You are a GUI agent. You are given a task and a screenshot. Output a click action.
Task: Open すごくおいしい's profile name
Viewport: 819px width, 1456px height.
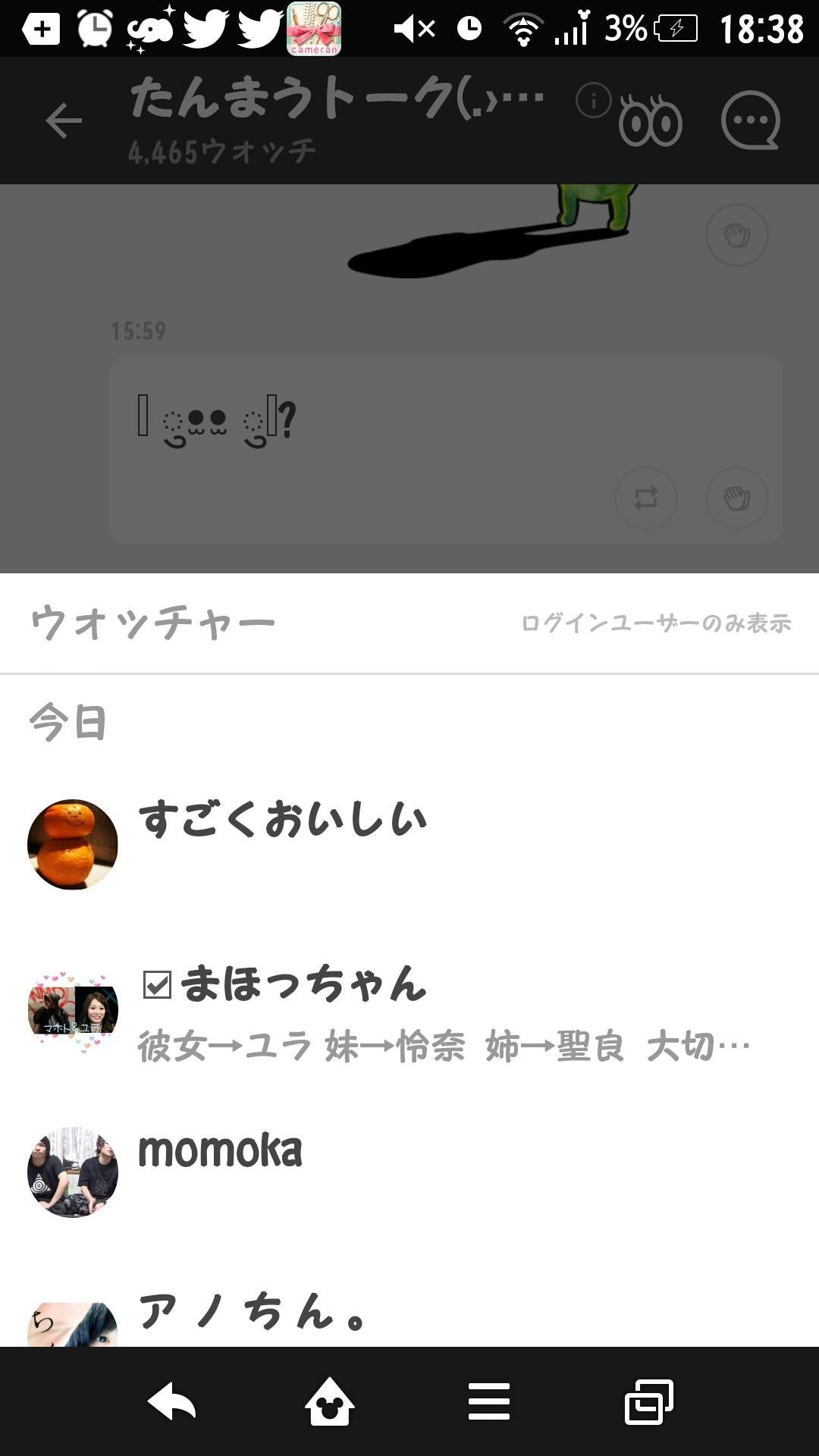pos(284,819)
